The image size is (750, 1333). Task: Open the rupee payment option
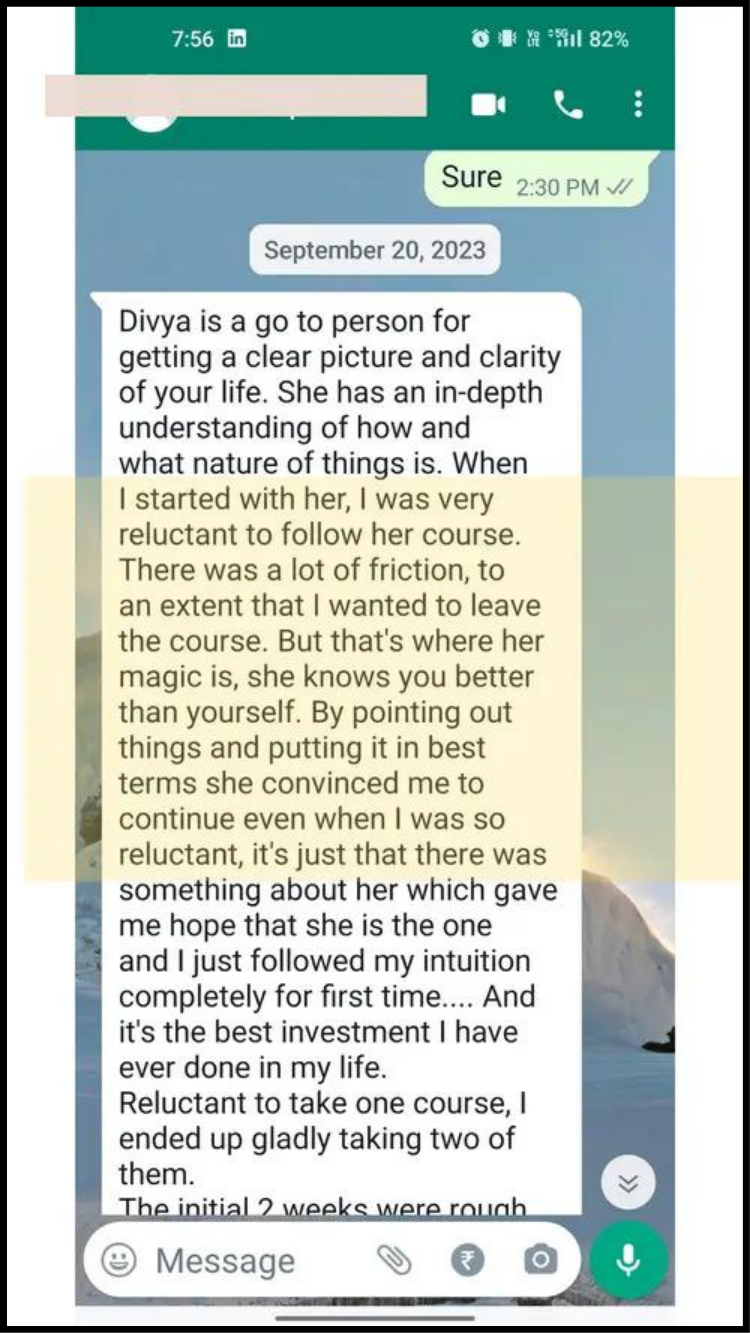click(x=466, y=1261)
